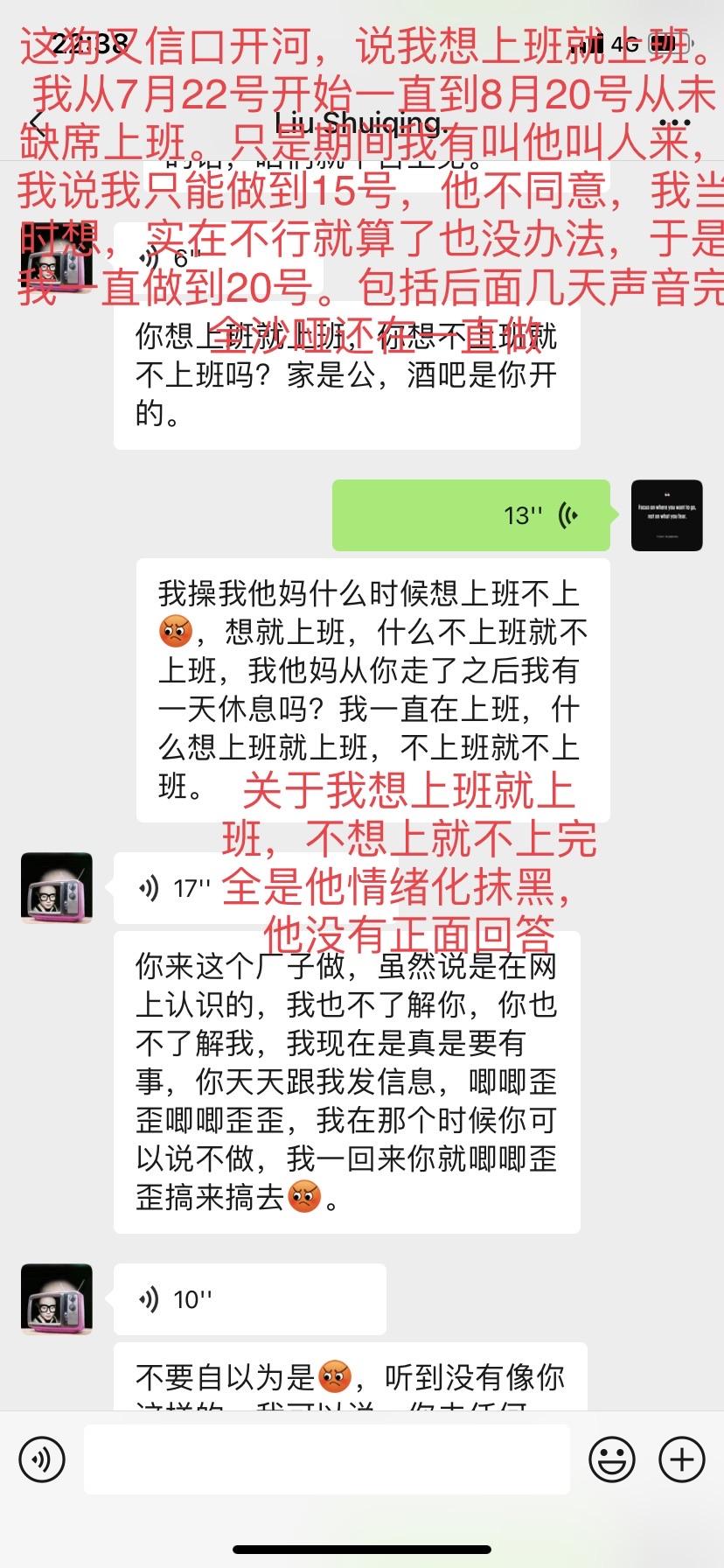Open the plus attachments panel

point(682,1459)
